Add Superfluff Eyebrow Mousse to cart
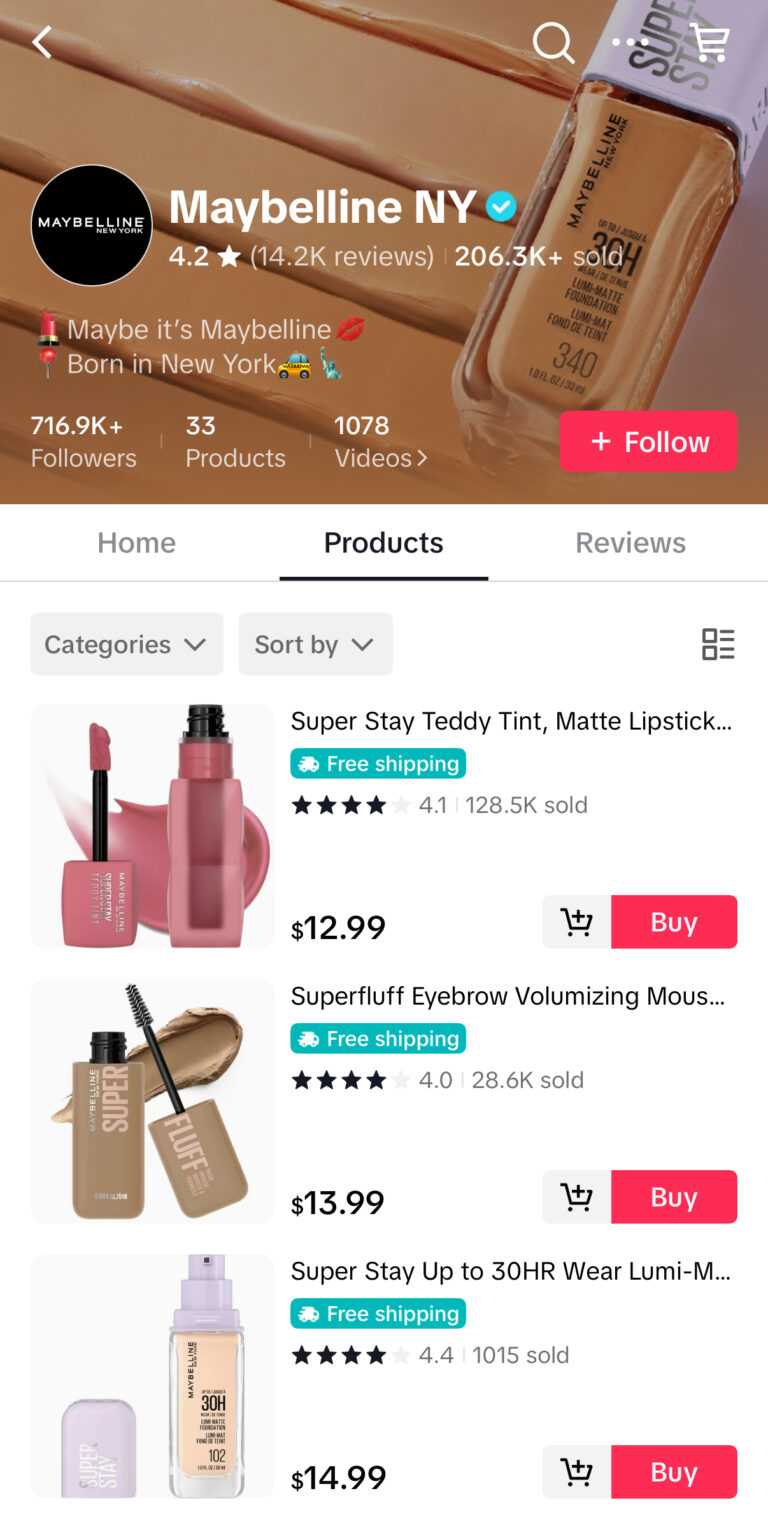This screenshot has width=768, height=1519. 577,1197
